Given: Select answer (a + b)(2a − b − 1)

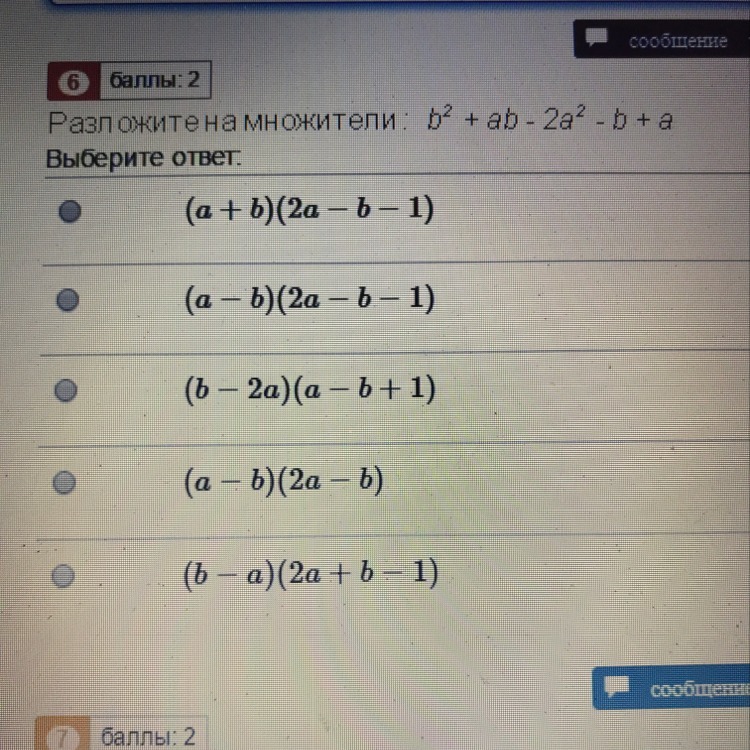Looking at the screenshot, I should click(x=68, y=212).
